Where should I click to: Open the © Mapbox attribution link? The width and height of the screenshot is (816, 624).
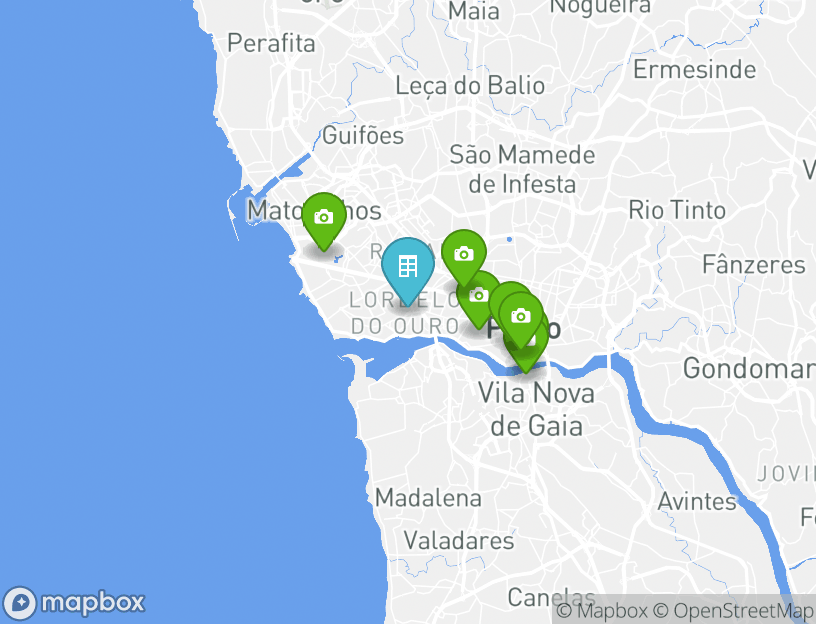tap(602, 610)
